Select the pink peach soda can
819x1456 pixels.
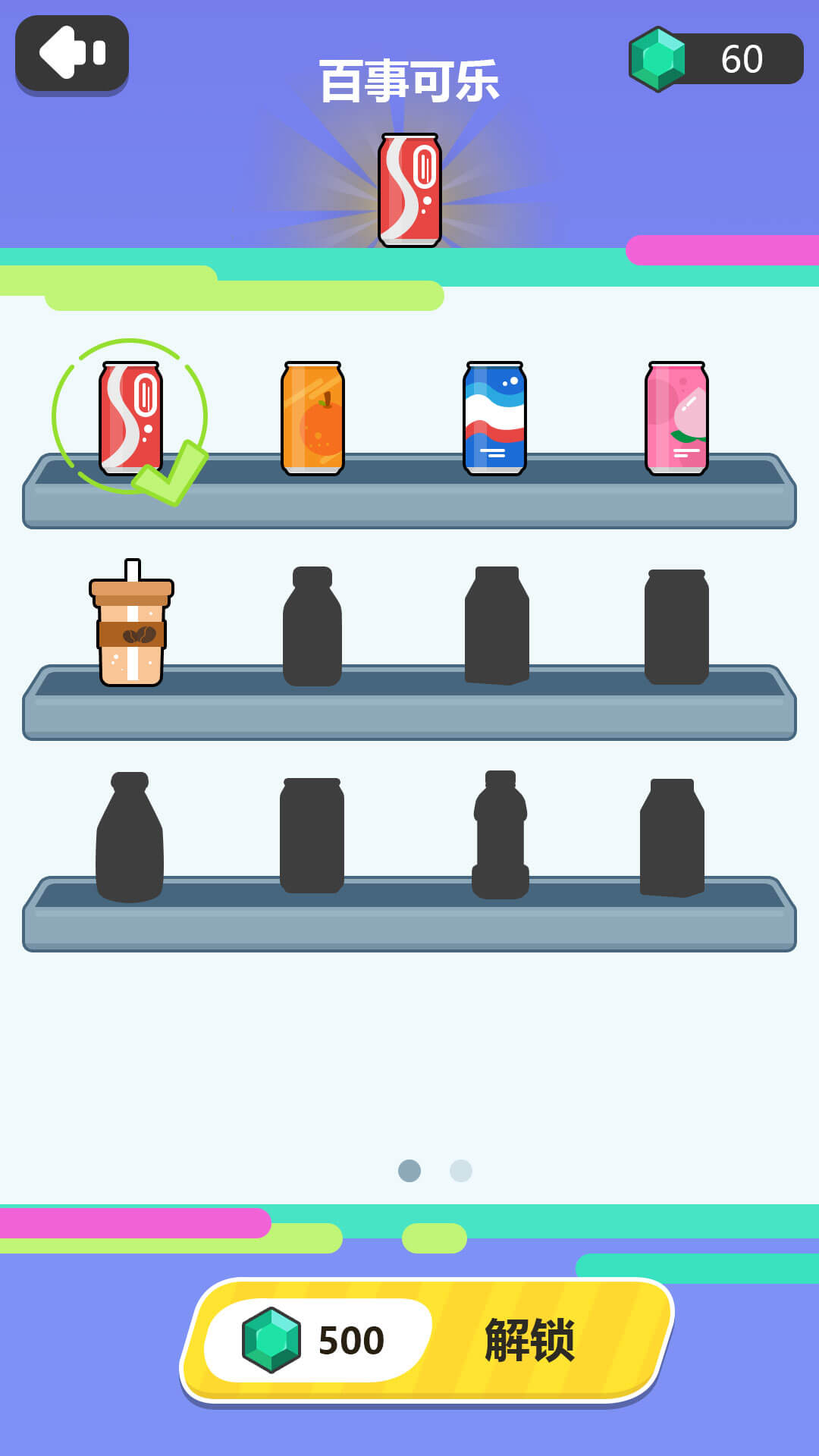676,418
